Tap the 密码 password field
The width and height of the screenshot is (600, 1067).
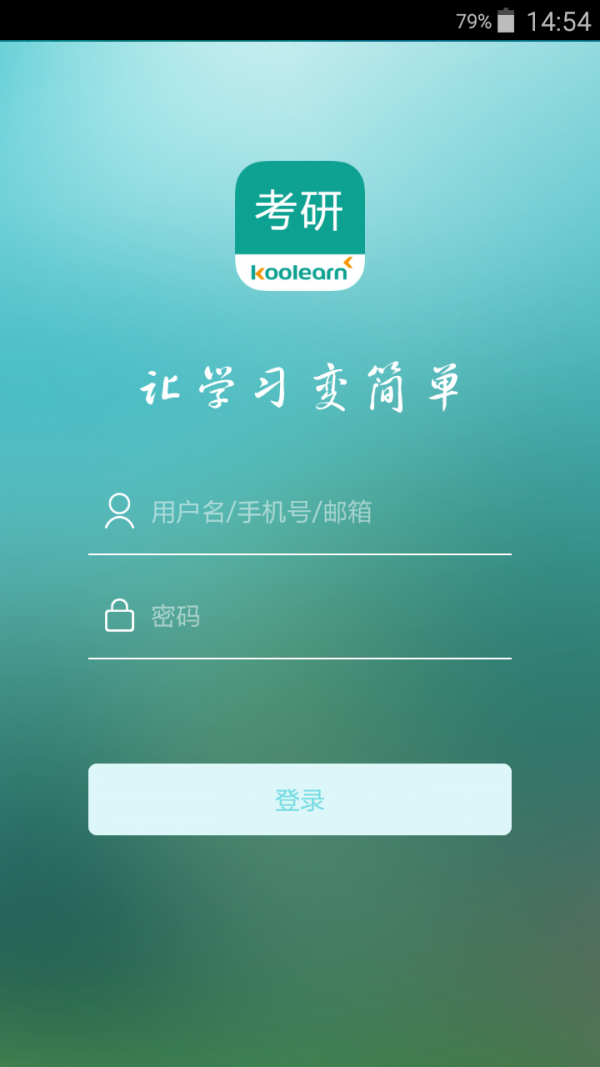click(x=320, y=616)
